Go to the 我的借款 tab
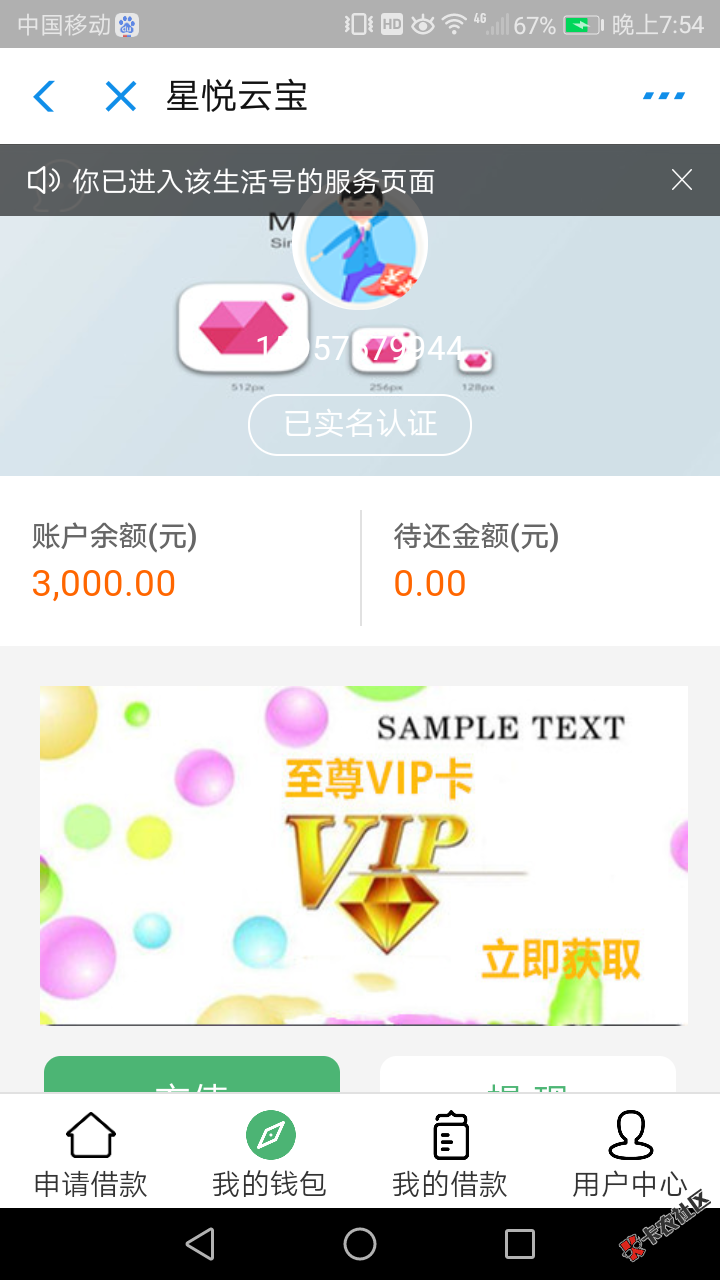Screen dimensions: 720x1280 (450, 1153)
